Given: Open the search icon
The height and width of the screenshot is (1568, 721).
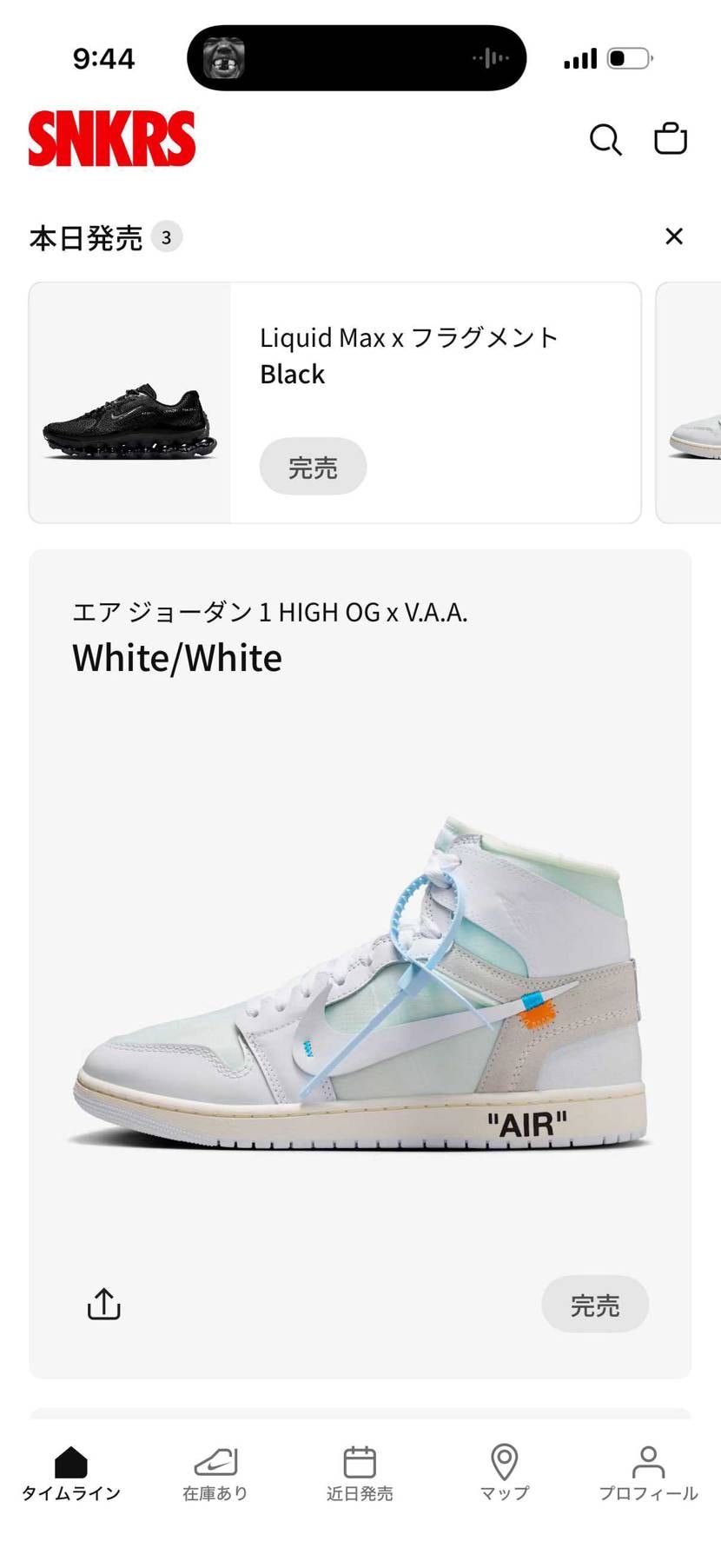Looking at the screenshot, I should 605,138.
